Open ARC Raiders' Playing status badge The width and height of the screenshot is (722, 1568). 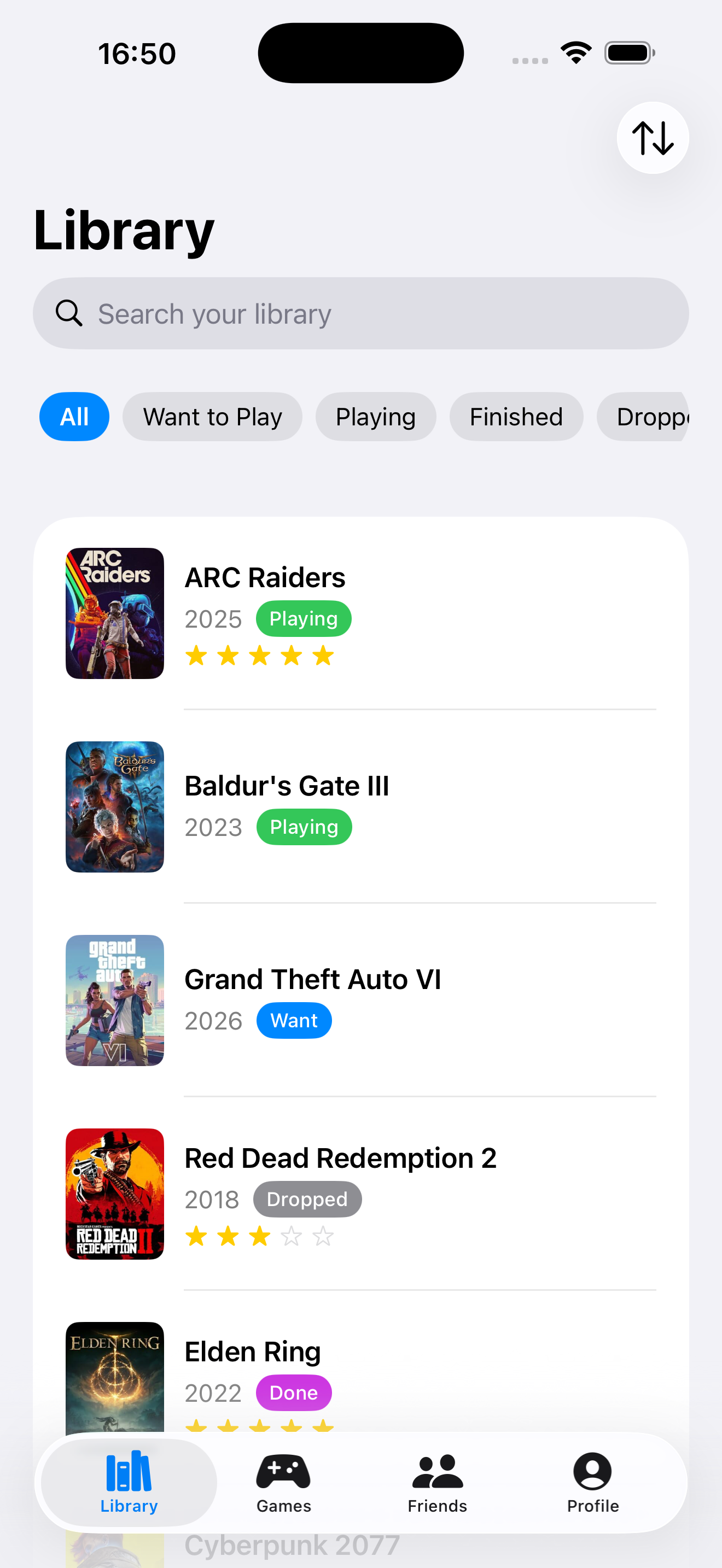click(x=303, y=618)
